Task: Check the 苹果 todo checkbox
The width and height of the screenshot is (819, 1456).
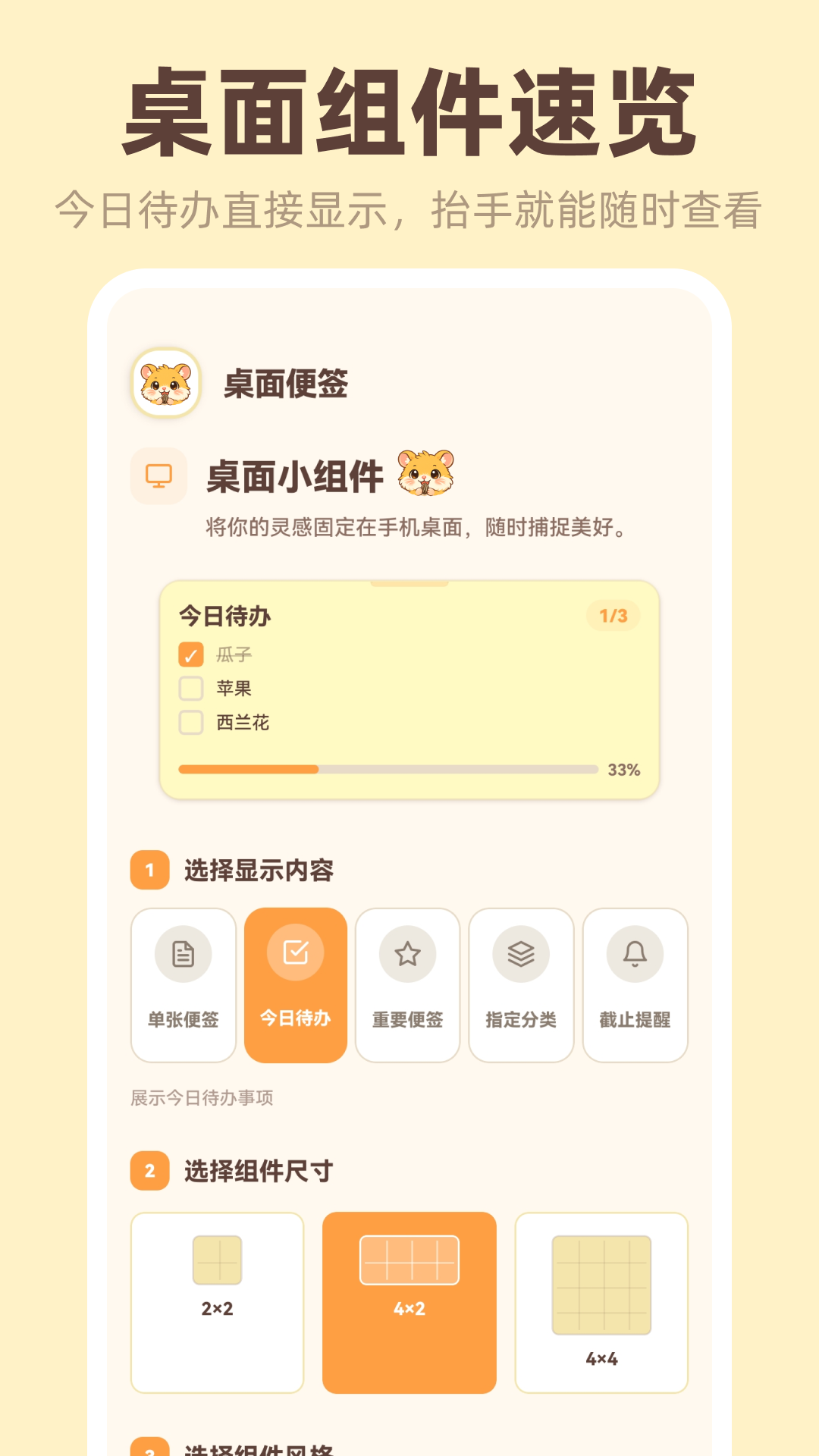Action: tap(193, 689)
